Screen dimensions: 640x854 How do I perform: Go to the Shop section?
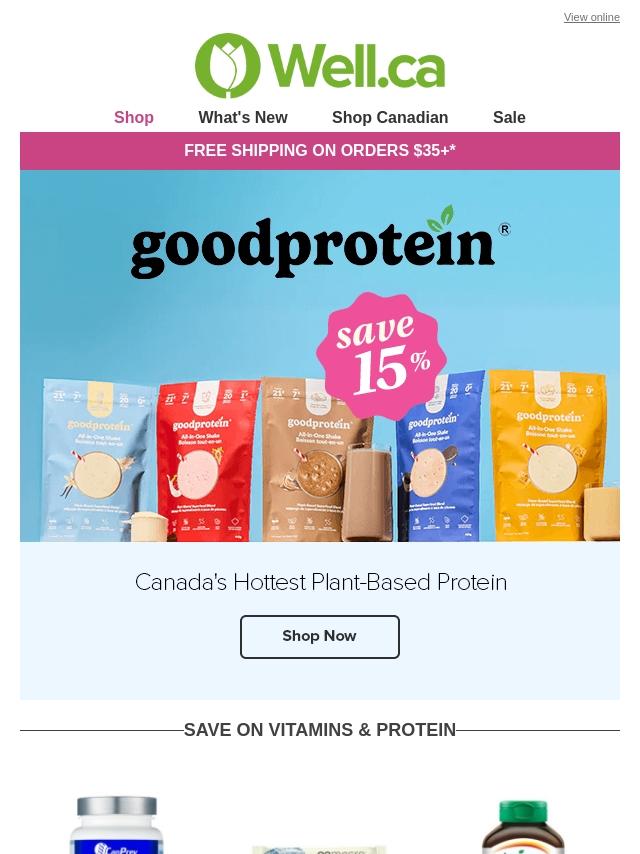coord(134,117)
